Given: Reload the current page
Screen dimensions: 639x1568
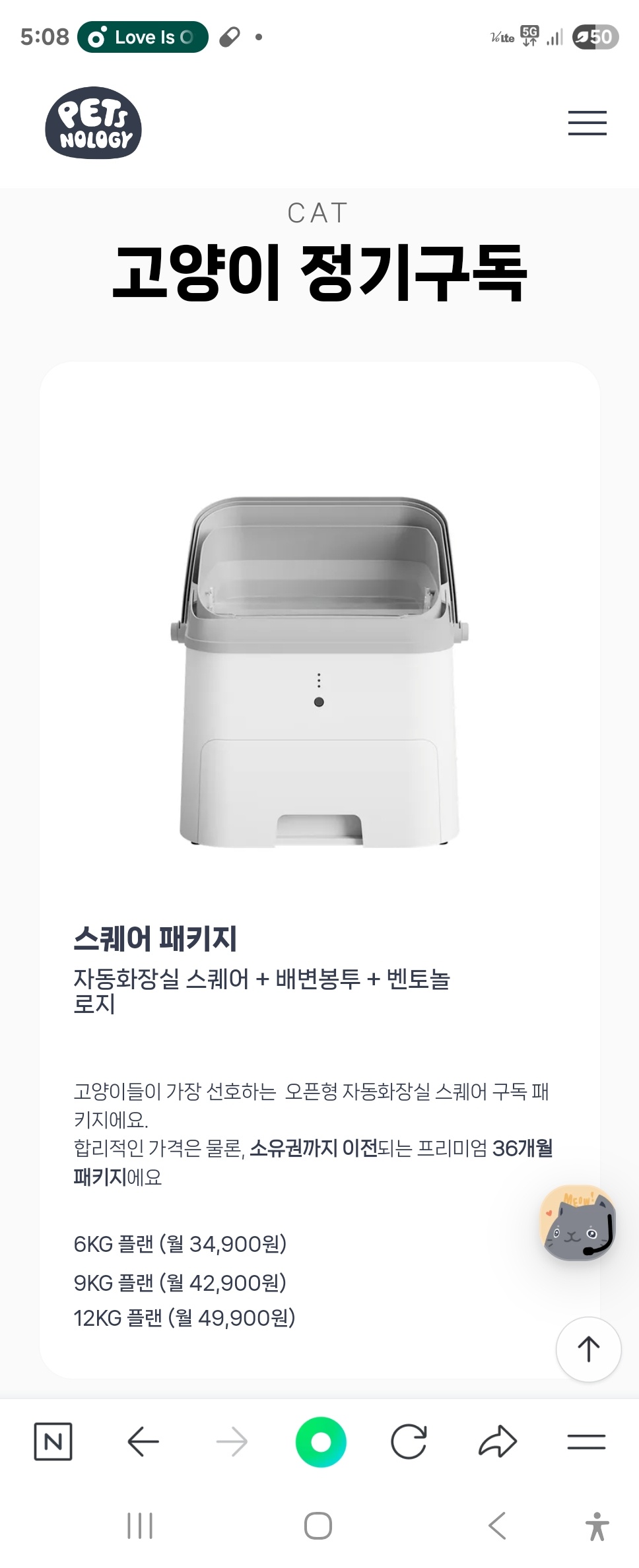Looking at the screenshot, I should 409,1441.
